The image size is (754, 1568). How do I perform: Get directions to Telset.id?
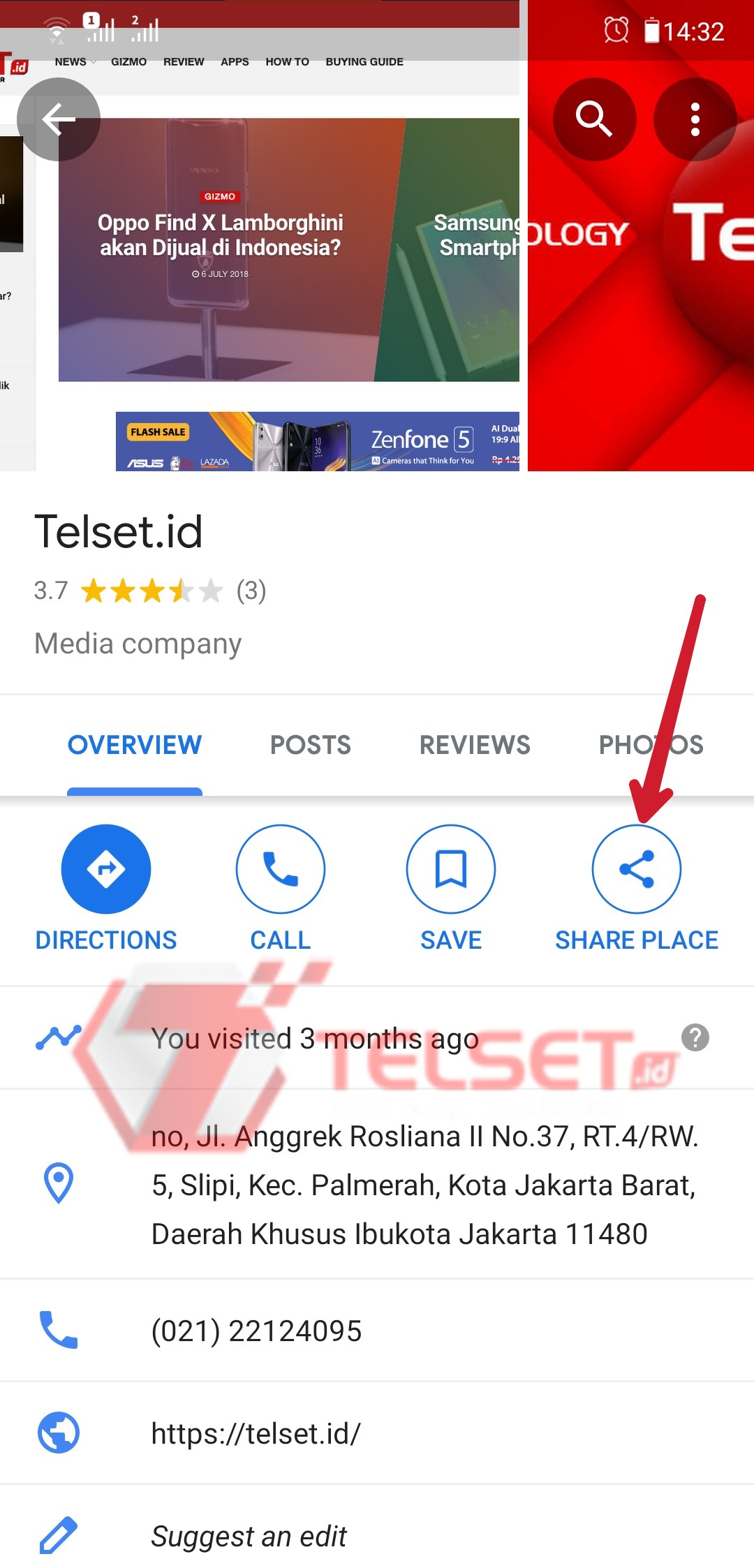(x=106, y=869)
